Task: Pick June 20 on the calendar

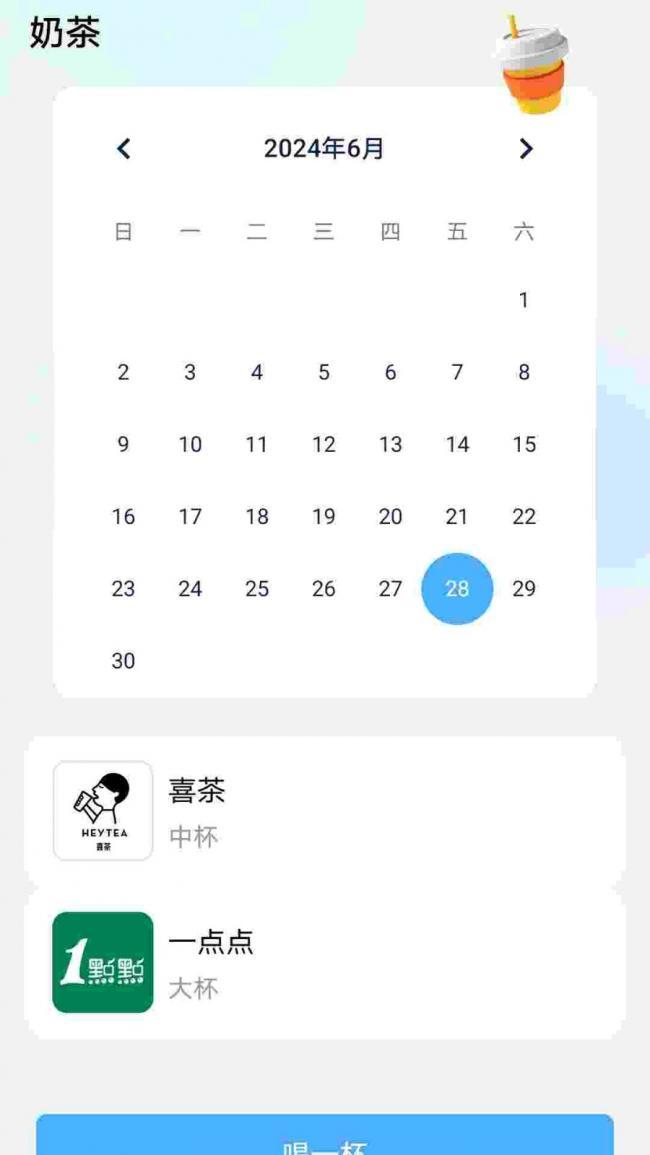Action: pyautogui.click(x=391, y=516)
